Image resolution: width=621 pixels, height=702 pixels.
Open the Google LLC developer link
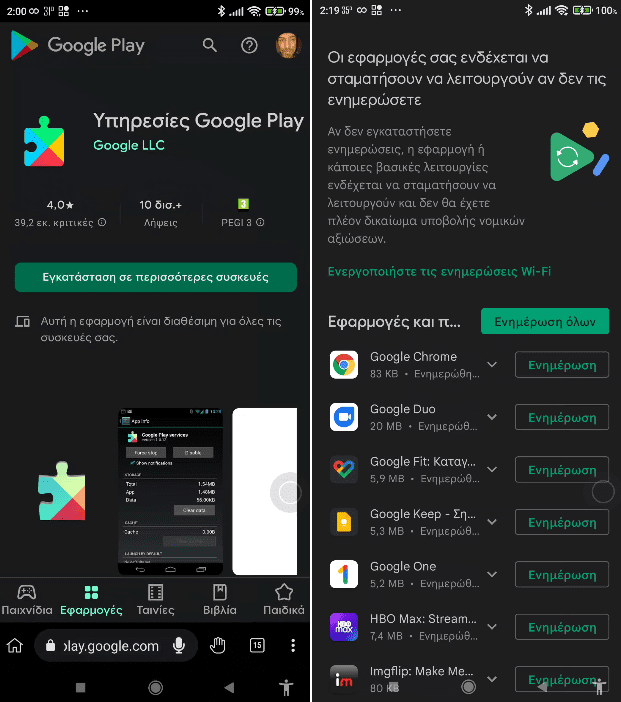click(127, 145)
